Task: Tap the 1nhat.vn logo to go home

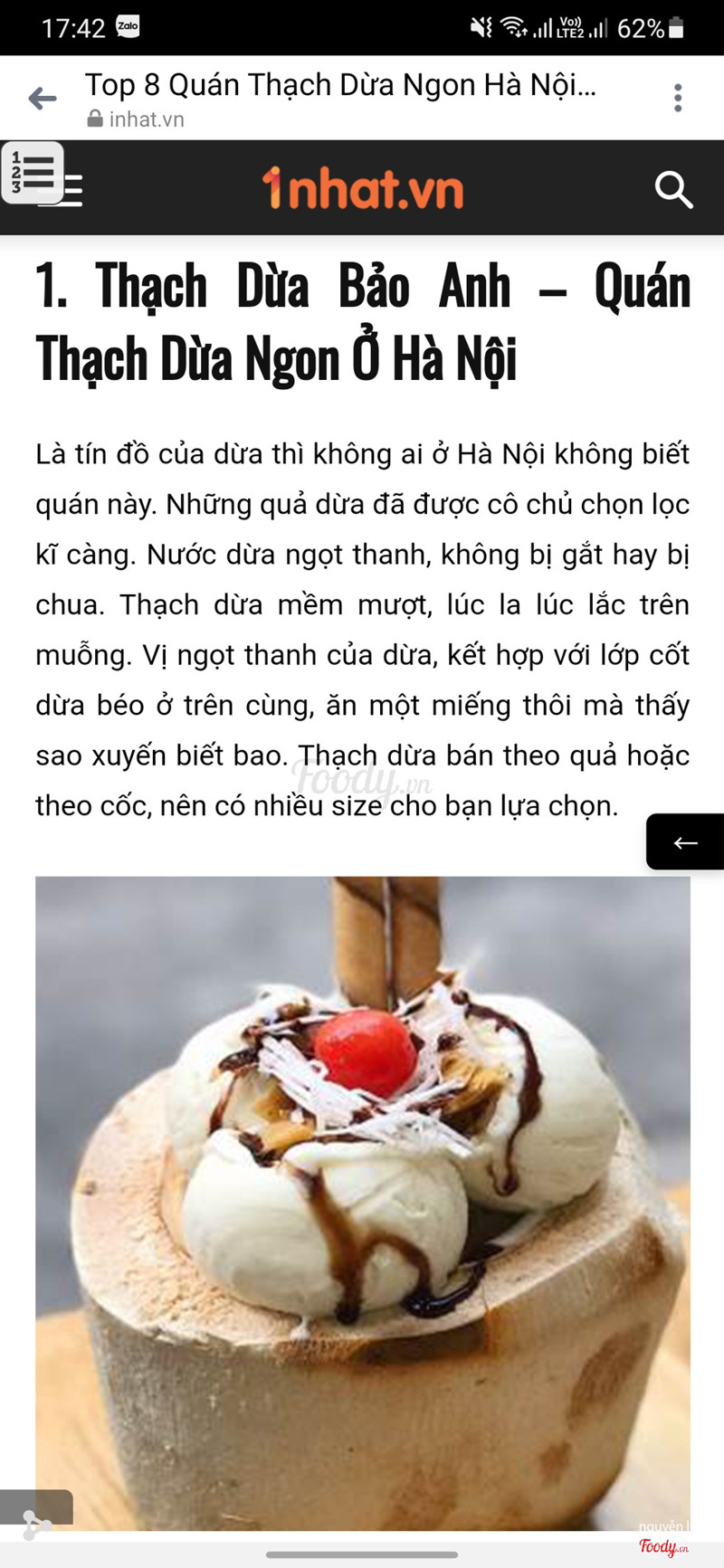Action: (363, 188)
